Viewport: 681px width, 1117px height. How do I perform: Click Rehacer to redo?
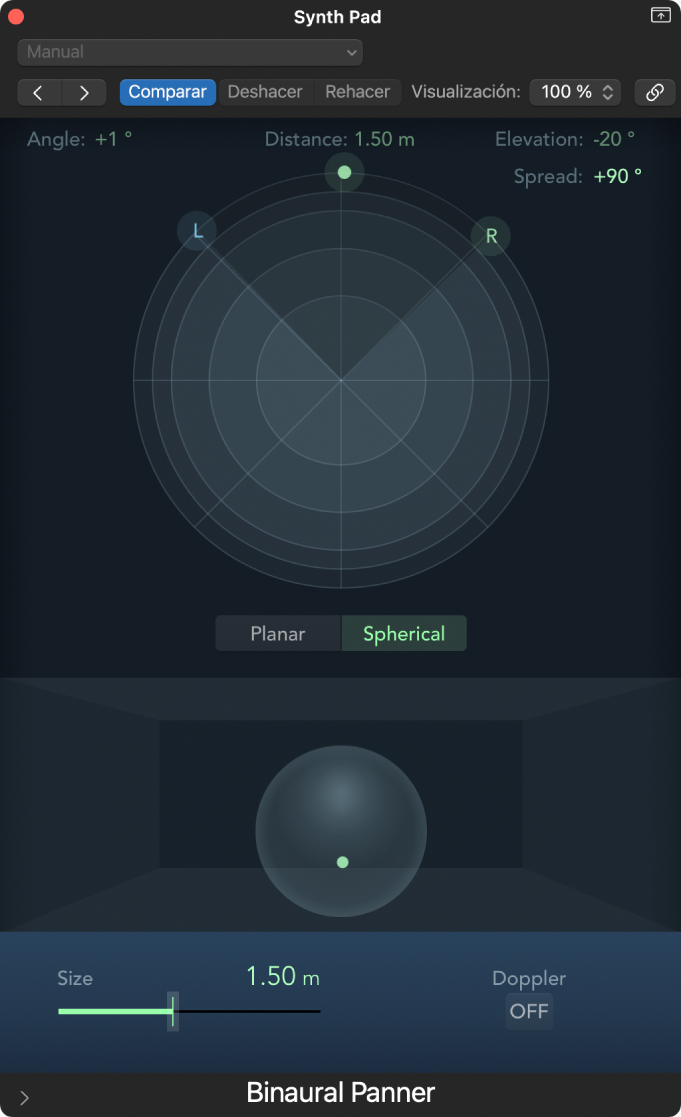[357, 92]
